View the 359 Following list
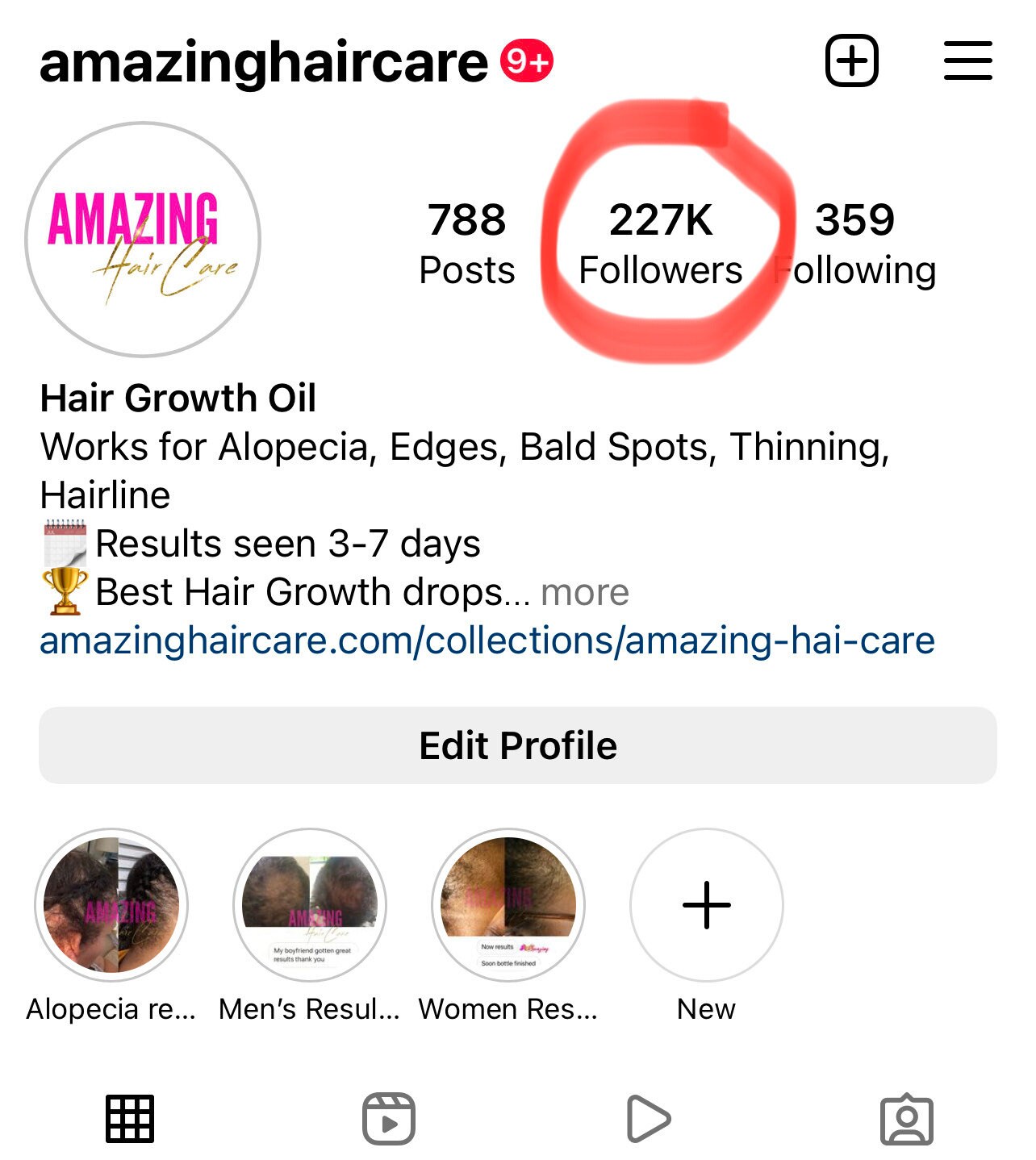Viewport: 1036px width, 1160px height. pos(855,244)
